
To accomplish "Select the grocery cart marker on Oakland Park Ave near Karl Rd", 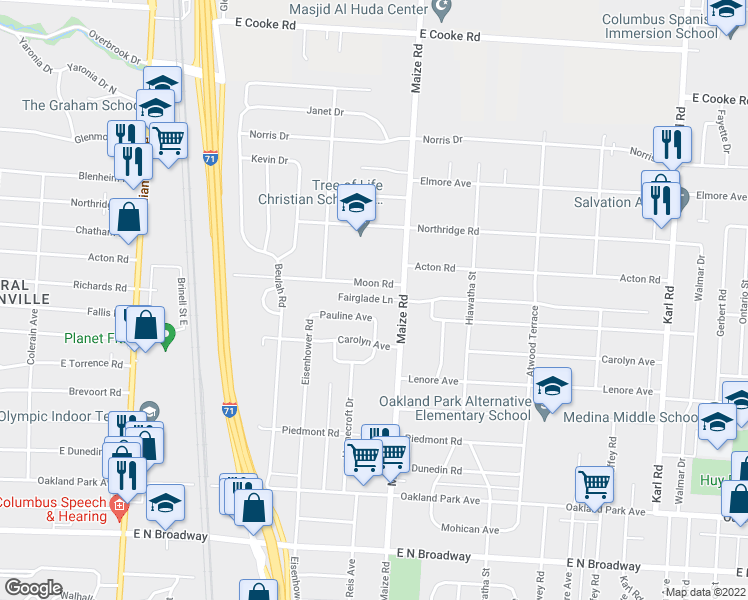I will pyautogui.click(x=594, y=485).
